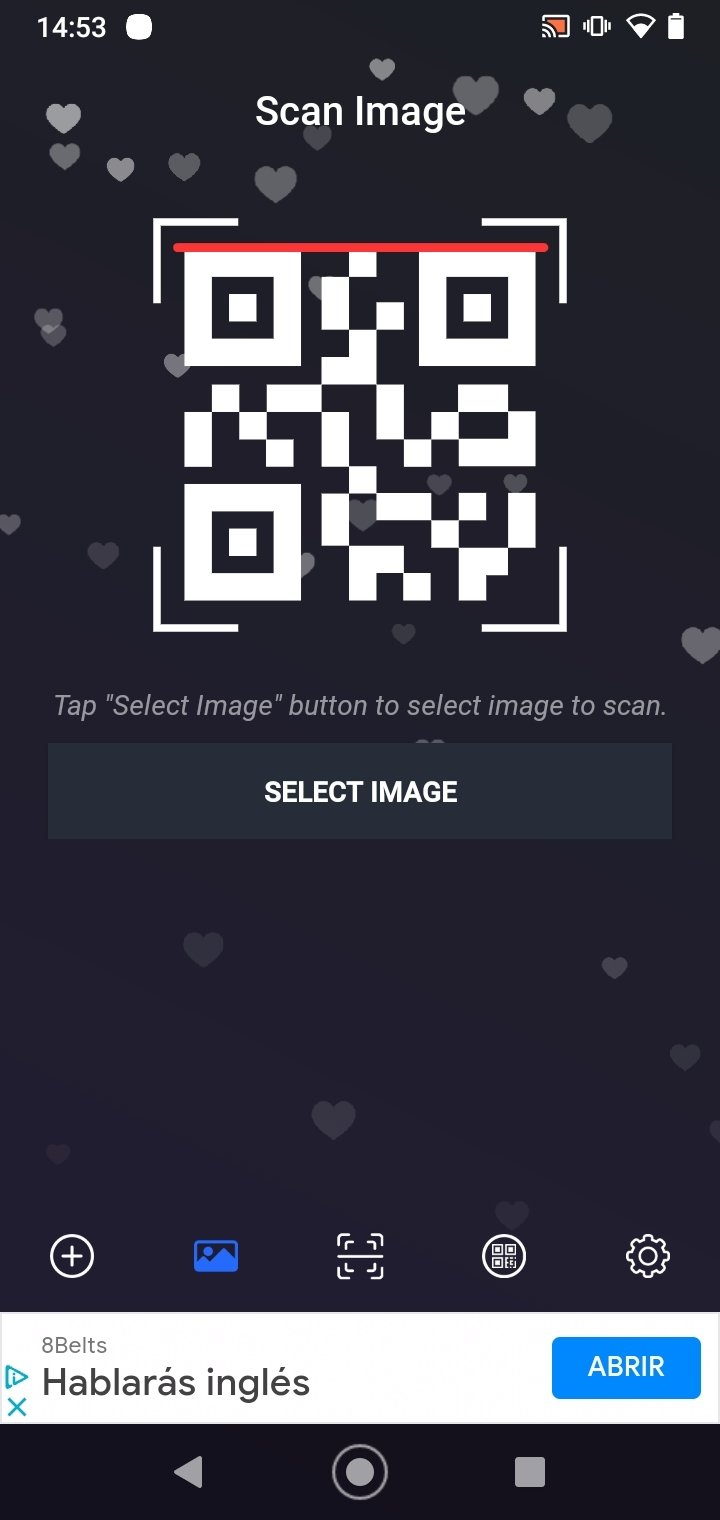Open the settings gear

point(647,1256)
